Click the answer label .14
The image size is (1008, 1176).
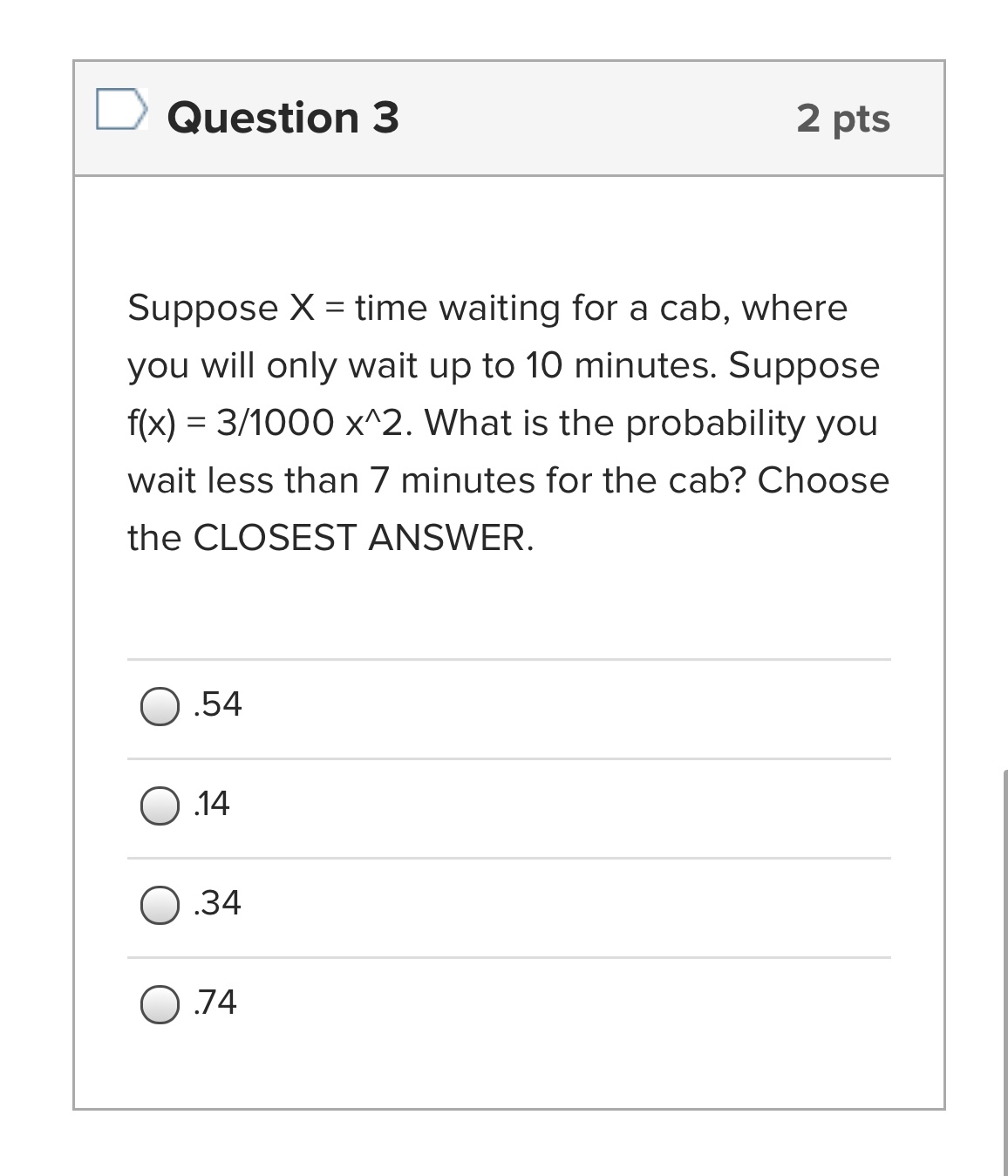coord(209,806)
